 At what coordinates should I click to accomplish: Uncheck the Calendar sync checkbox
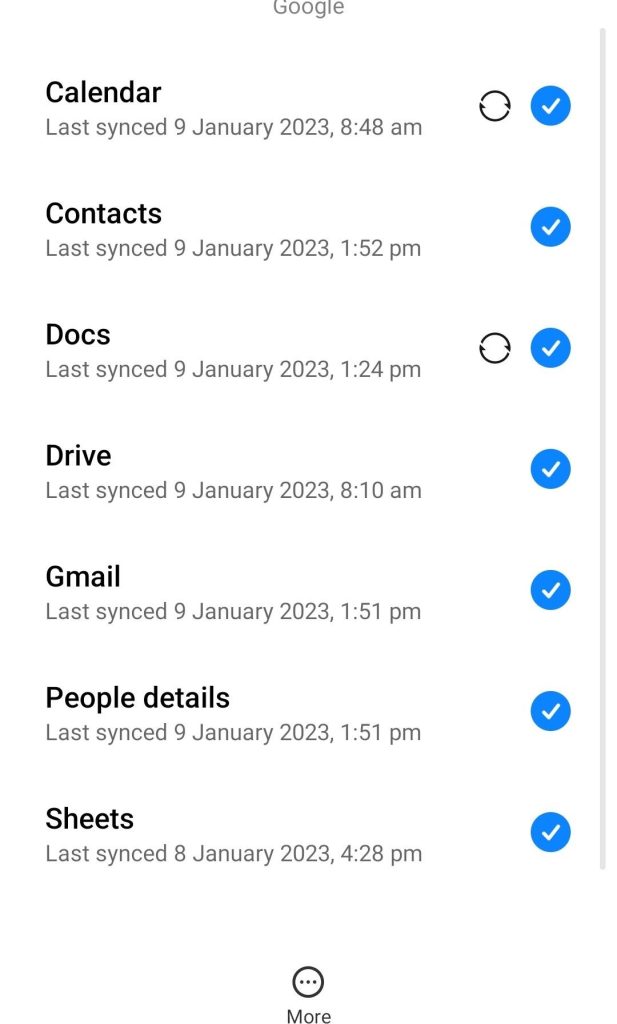click(550, 106)
